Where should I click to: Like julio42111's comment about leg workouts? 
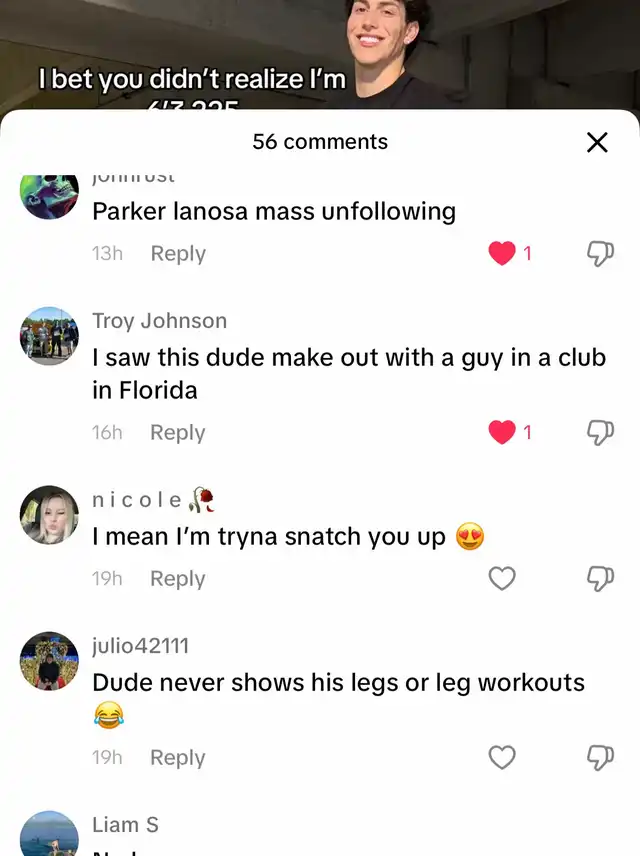coord(502,758)
